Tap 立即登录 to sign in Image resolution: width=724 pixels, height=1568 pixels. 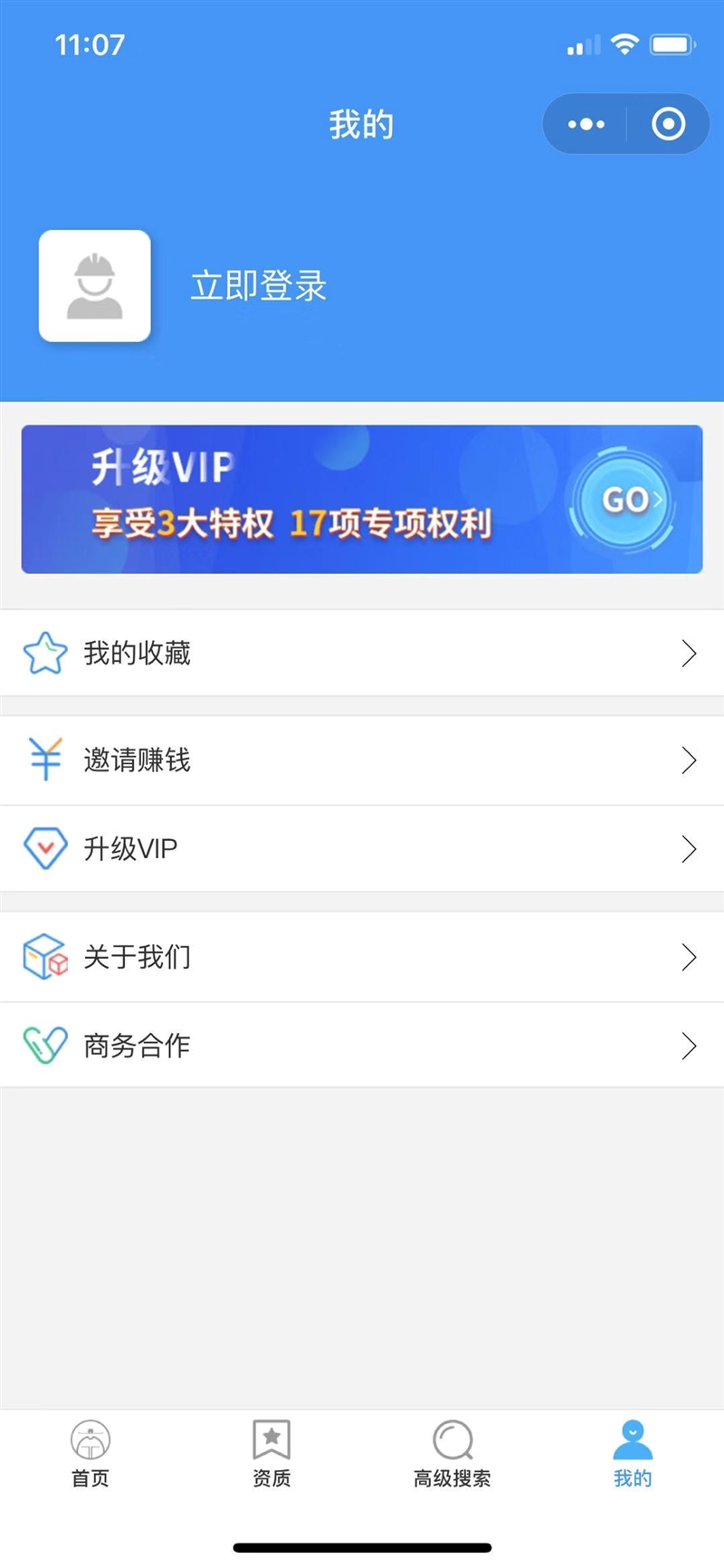click(260, 286)
